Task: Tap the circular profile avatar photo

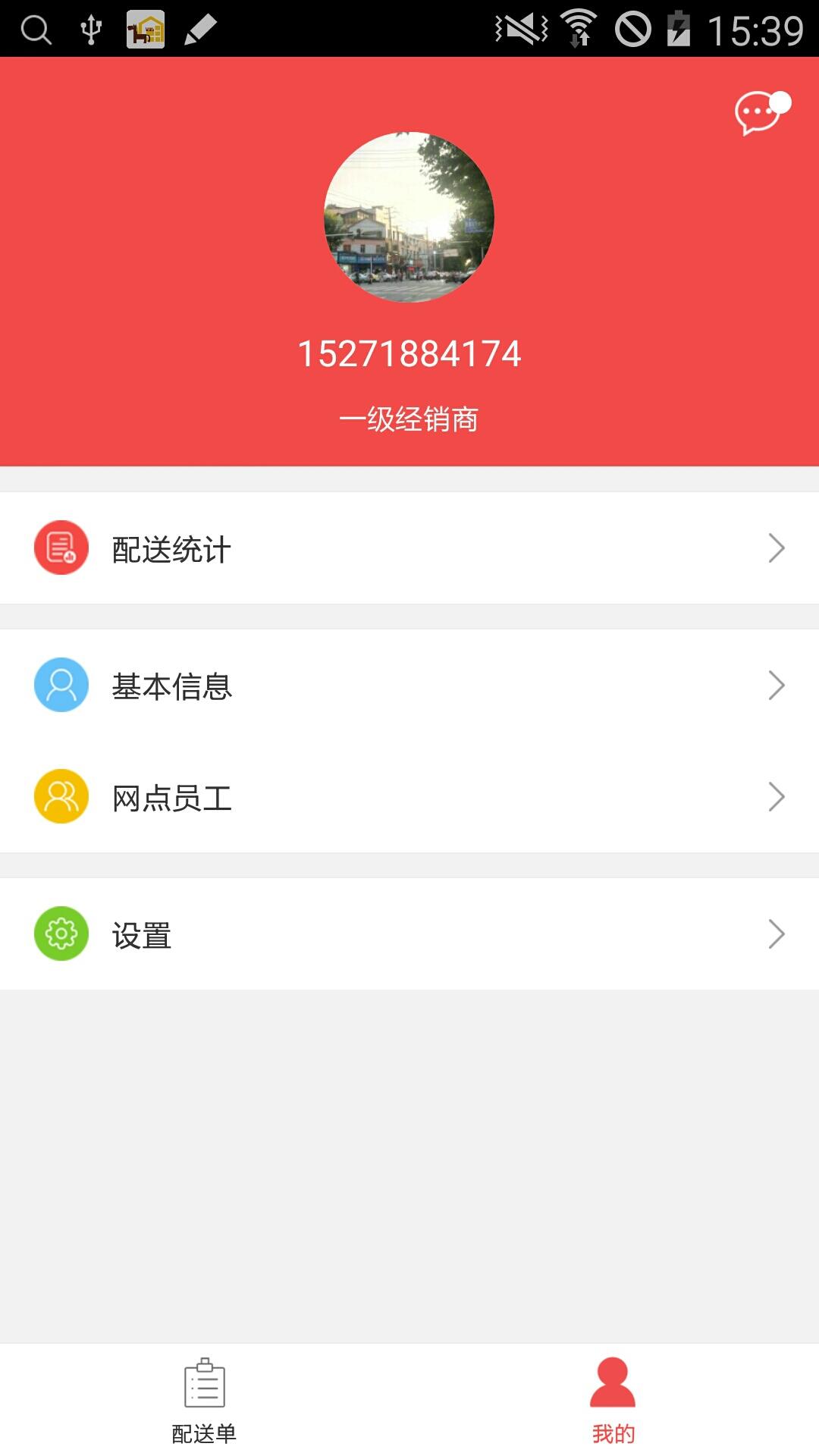Action: [x=409, y=217]
